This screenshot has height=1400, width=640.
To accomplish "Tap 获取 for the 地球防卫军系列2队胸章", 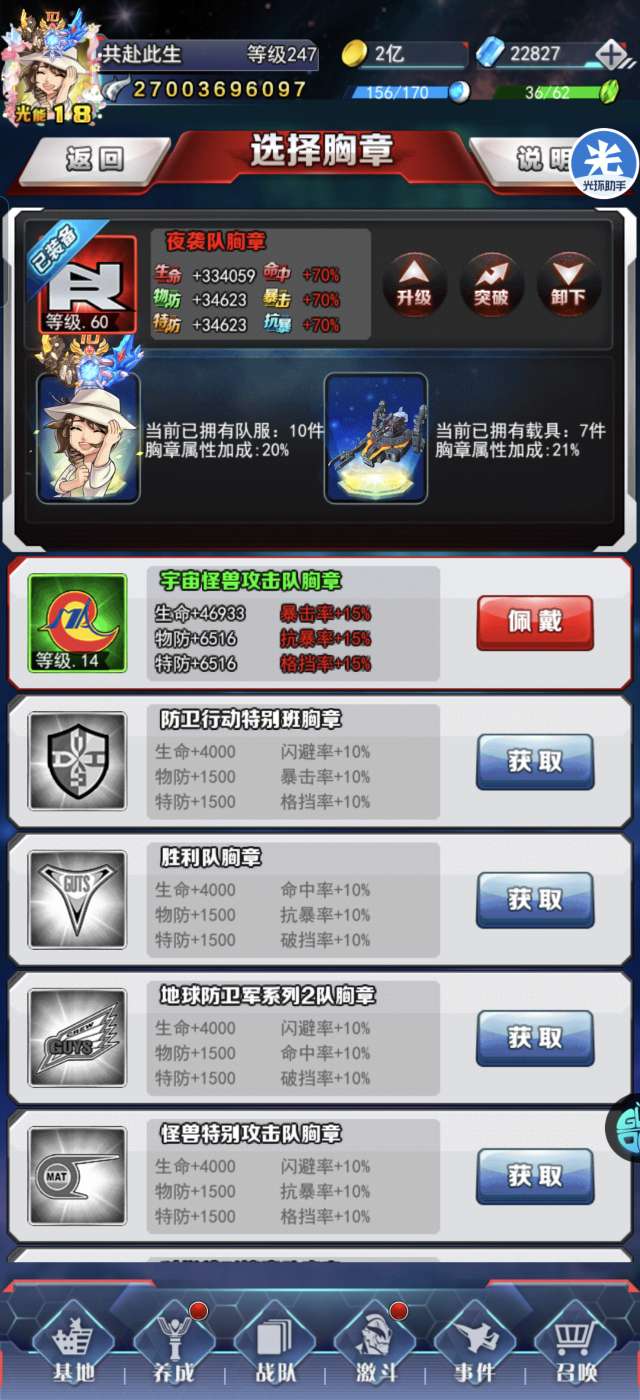I will tap(535, 1038).
